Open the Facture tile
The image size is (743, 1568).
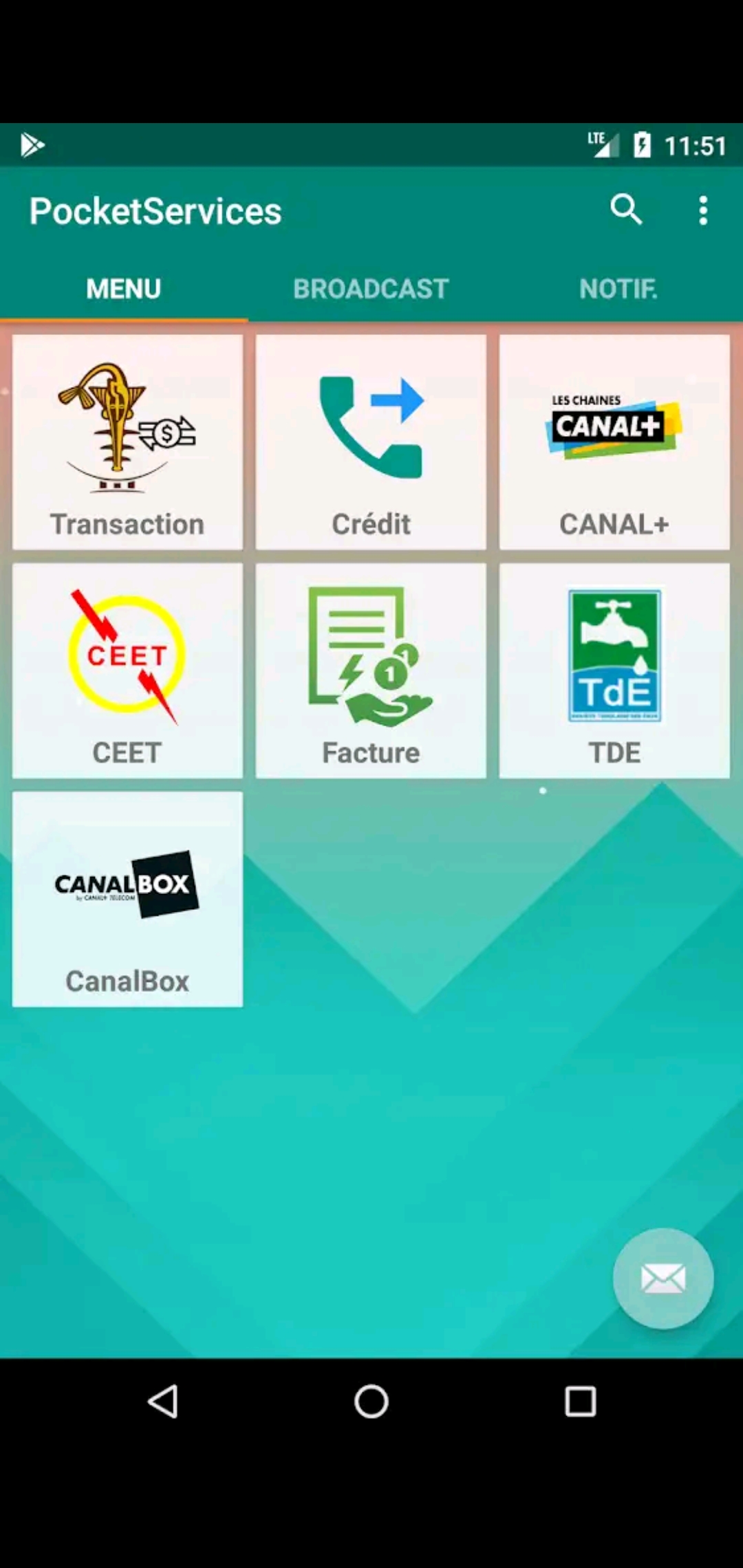click(x=371, y=671)
